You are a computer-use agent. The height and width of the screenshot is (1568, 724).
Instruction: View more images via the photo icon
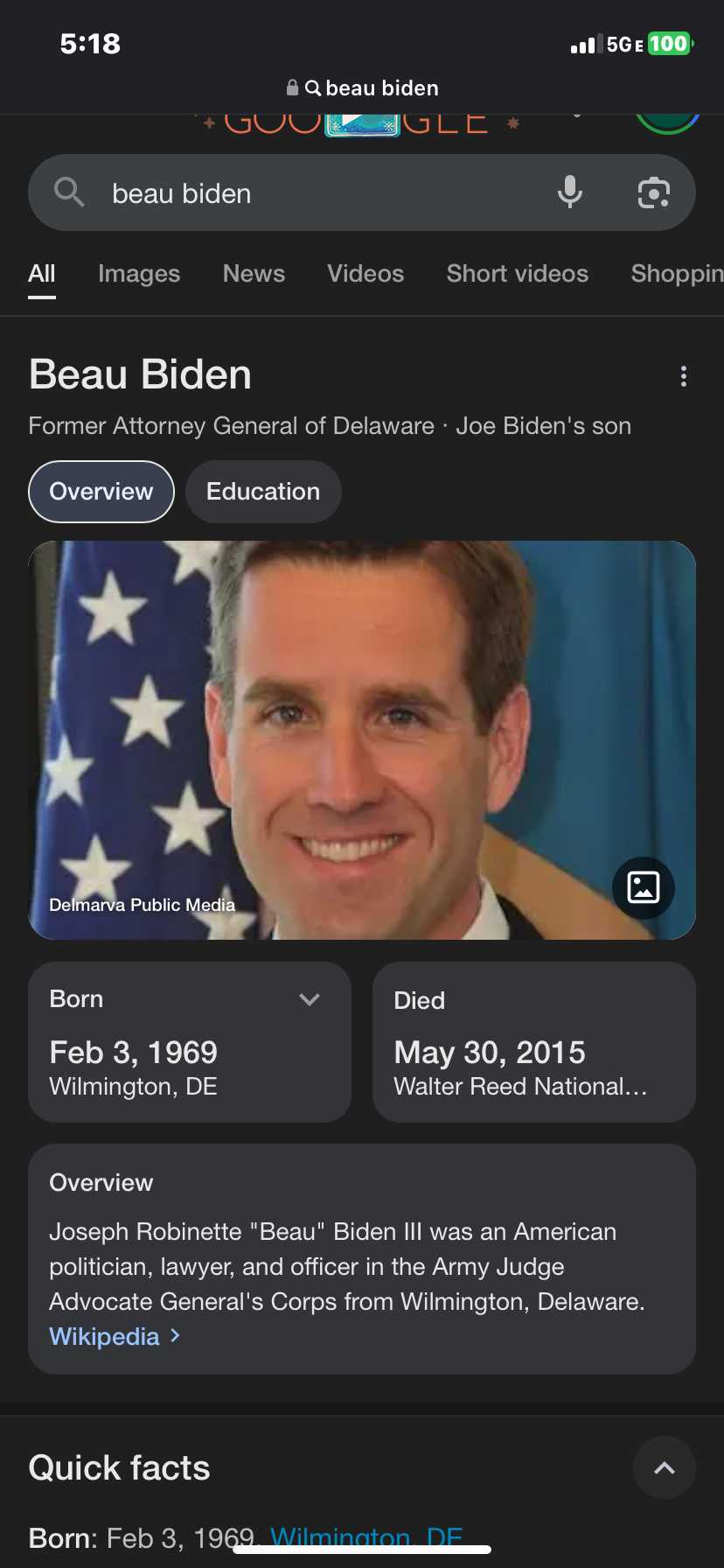pyautogui.click(x=644, y=887)
